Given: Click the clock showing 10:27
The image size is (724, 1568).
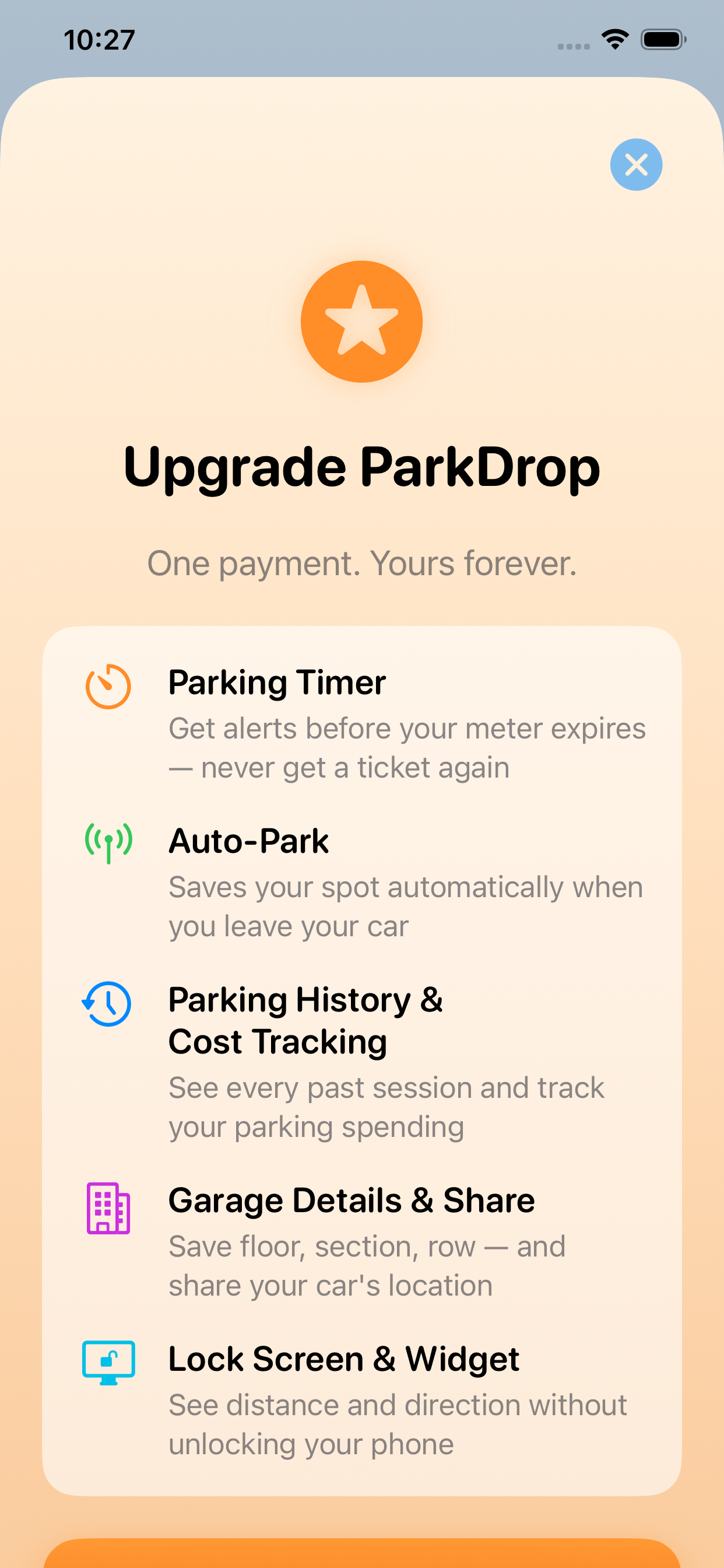Looking at the screenshot, I should click(99, 40).
